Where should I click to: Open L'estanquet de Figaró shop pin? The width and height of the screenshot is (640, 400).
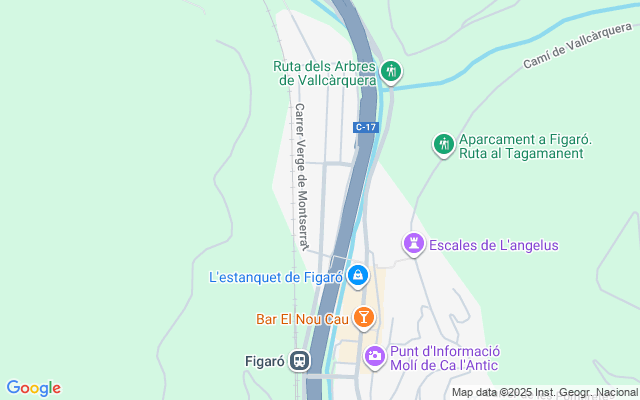click(359, 276)
